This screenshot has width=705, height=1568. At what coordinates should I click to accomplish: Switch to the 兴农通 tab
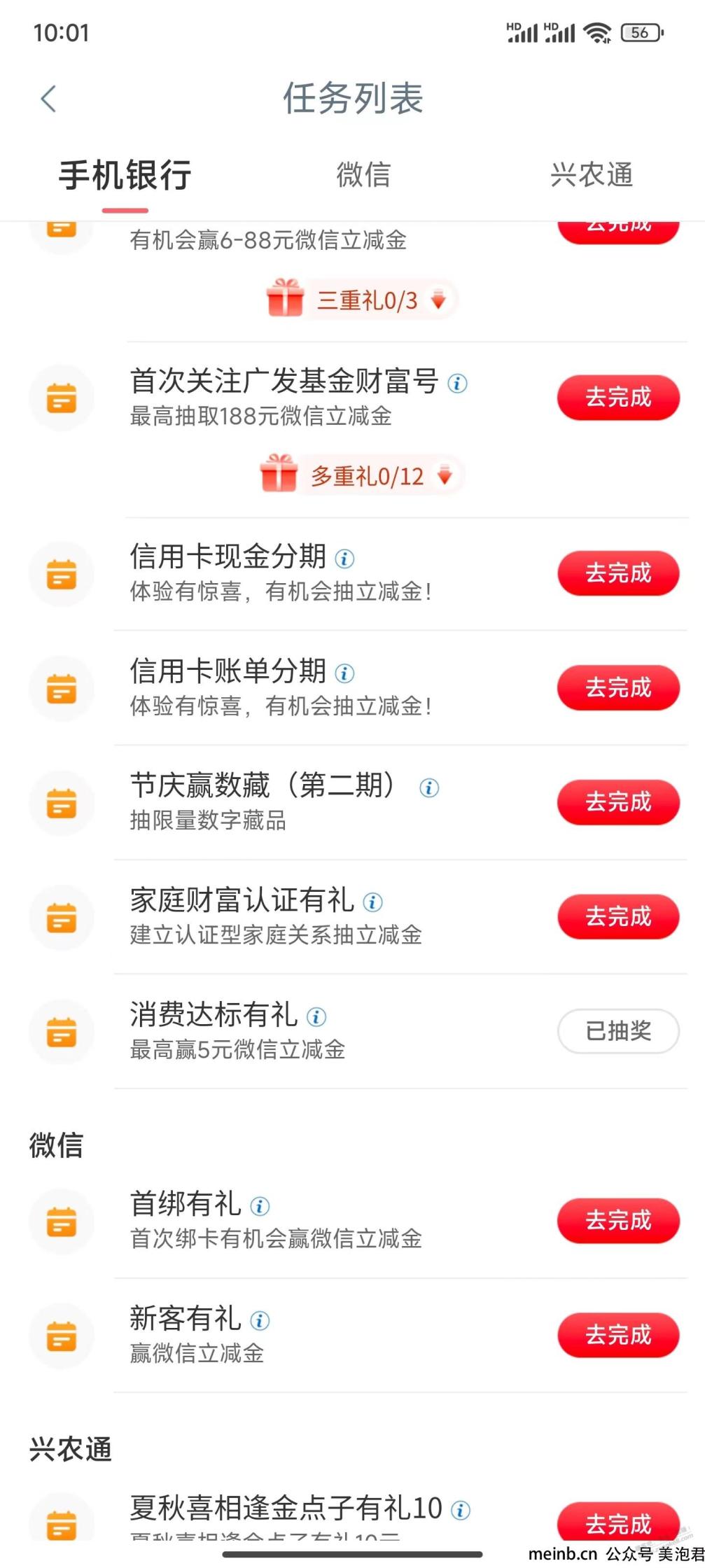point(592,174)
